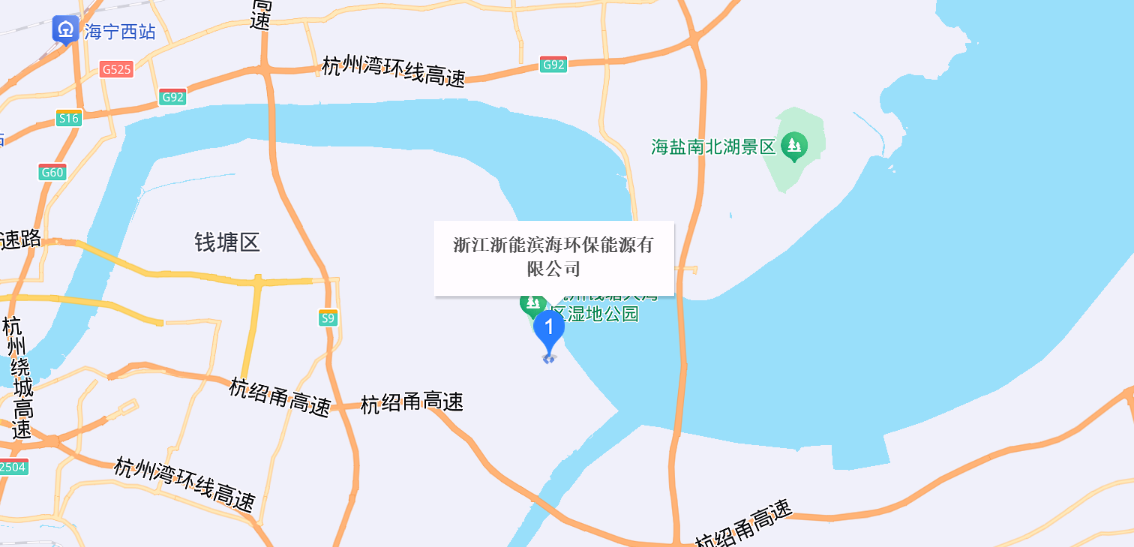The image size is (1134, 547).
Task: Tap the blue marker numbered 1
Action: click(548, 328)
